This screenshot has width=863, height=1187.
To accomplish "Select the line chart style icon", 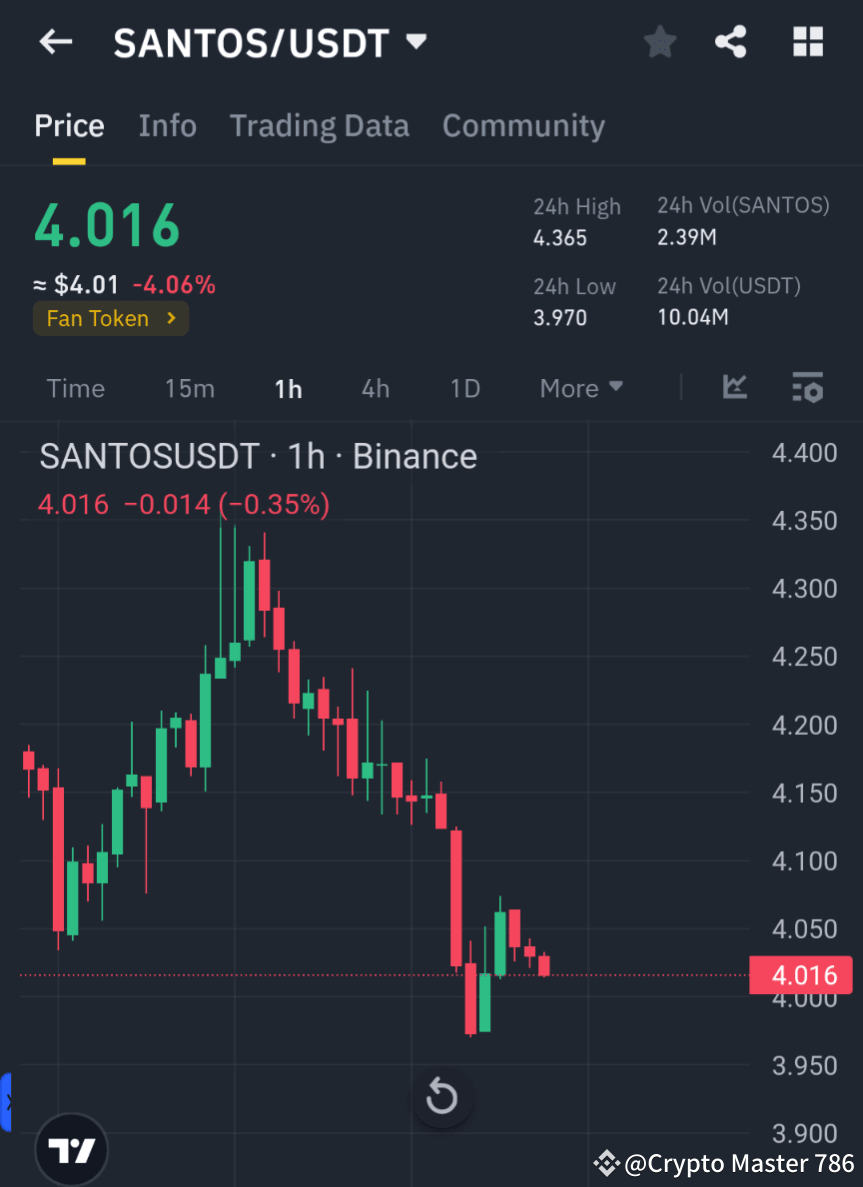I will point(735,388).
